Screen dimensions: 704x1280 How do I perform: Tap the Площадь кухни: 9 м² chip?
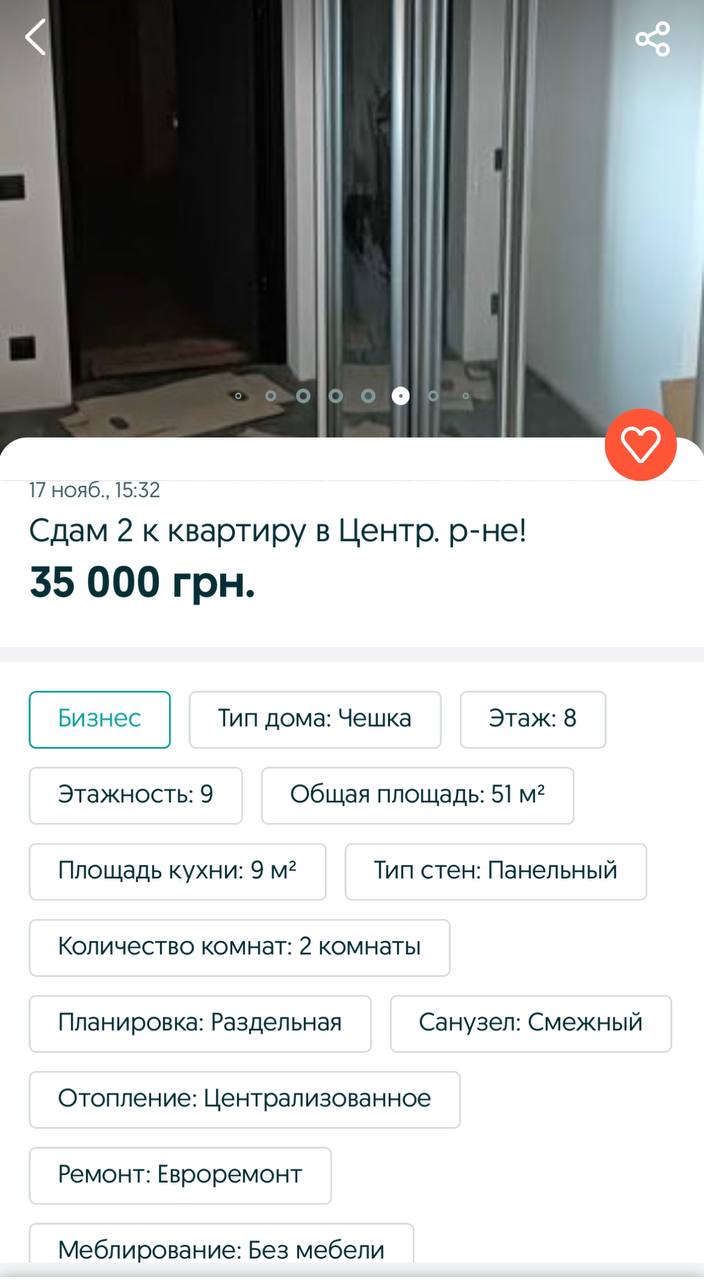tap(178, 871)
